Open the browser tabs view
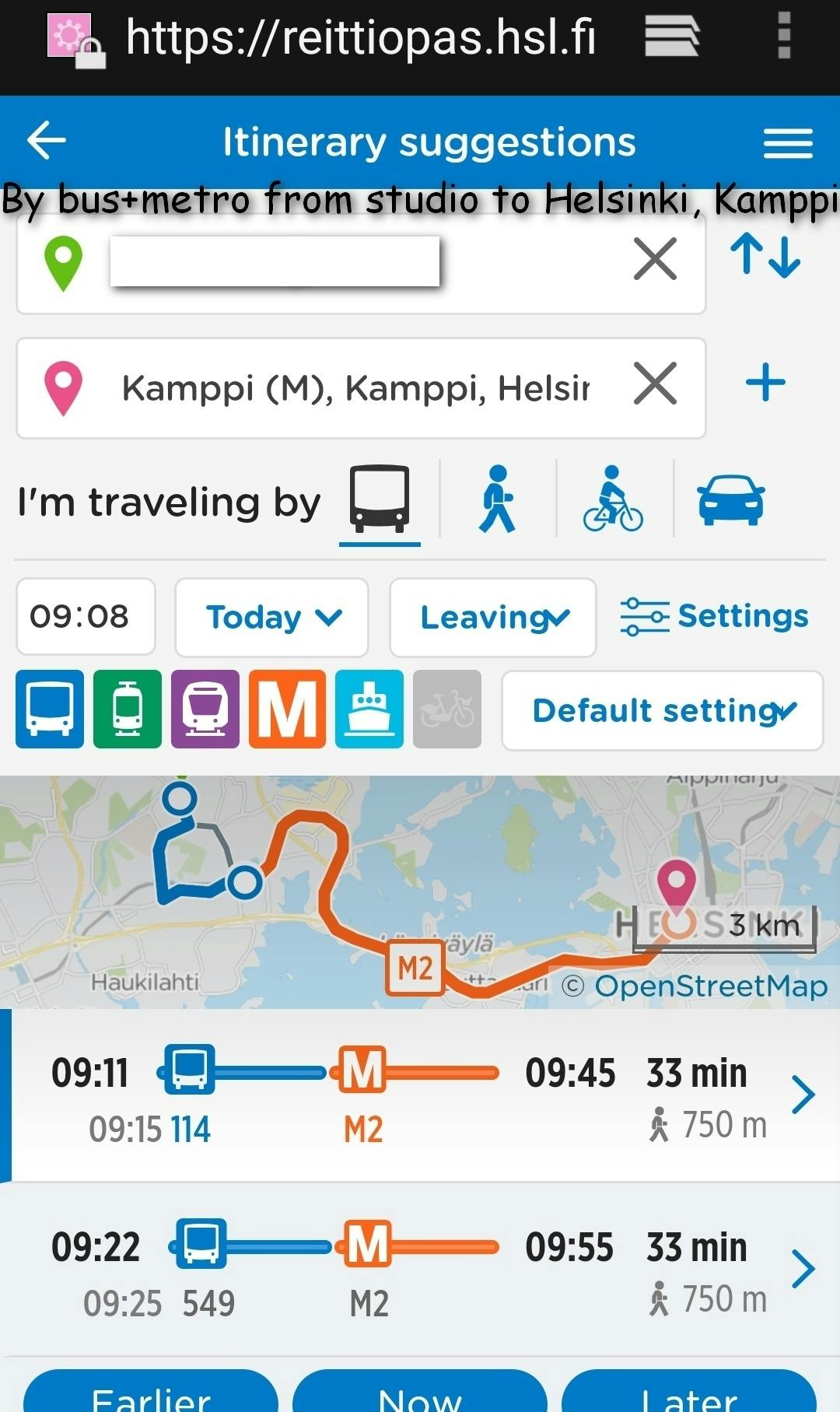This screenshot has width=840, height=1412. [x=671, y=37]
